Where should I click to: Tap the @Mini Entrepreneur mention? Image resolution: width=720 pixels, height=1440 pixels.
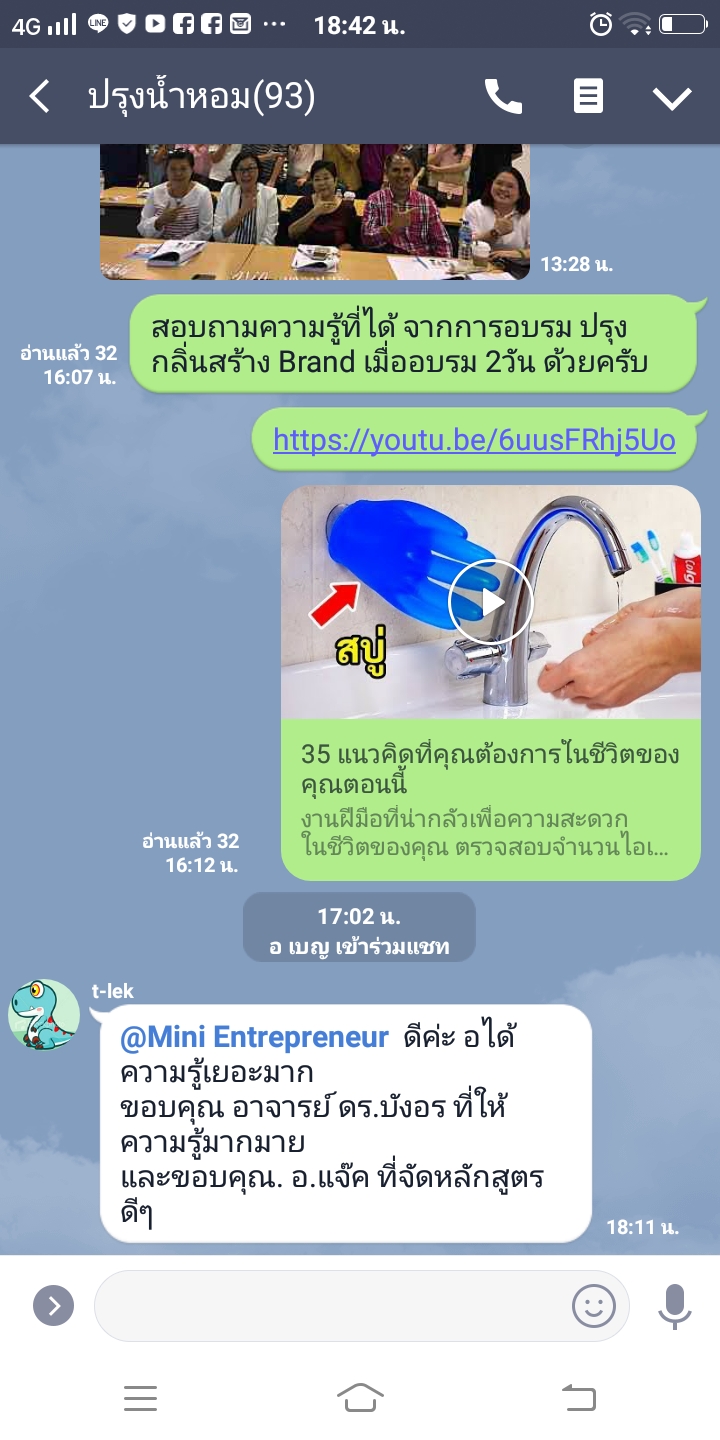point(254,1038)
